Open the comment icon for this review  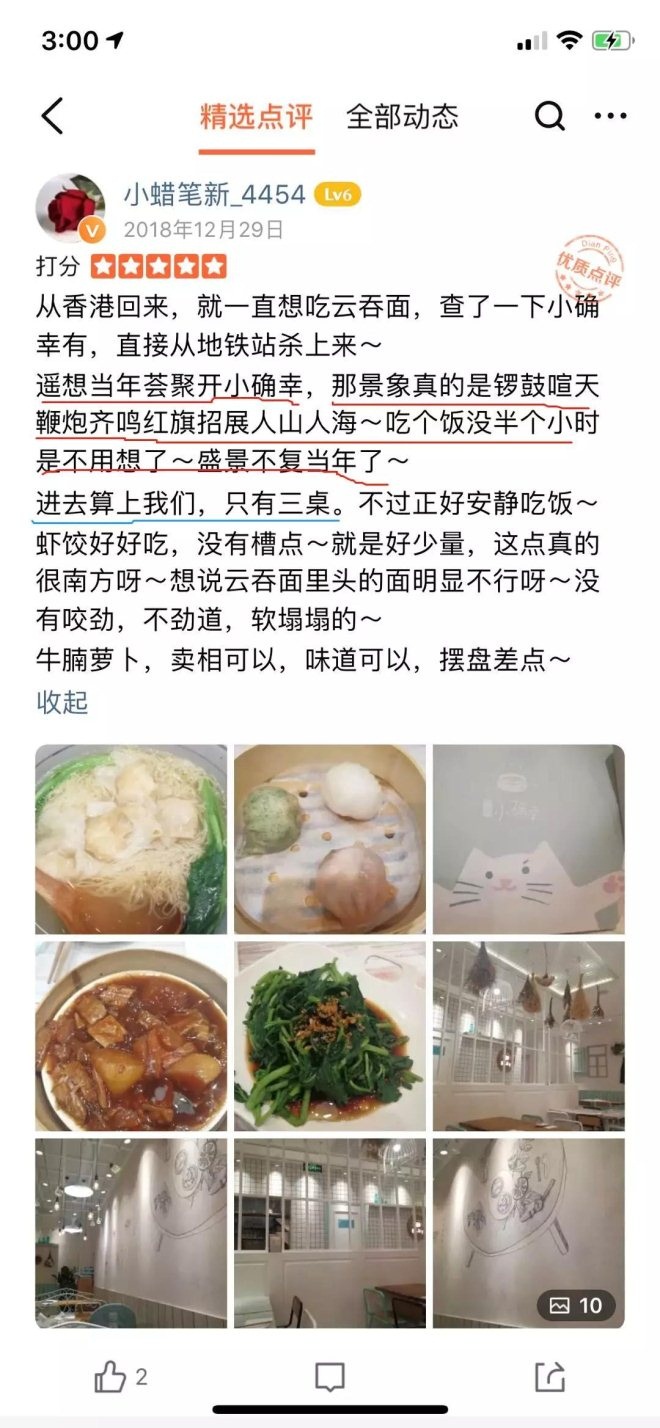point(329,1378)
